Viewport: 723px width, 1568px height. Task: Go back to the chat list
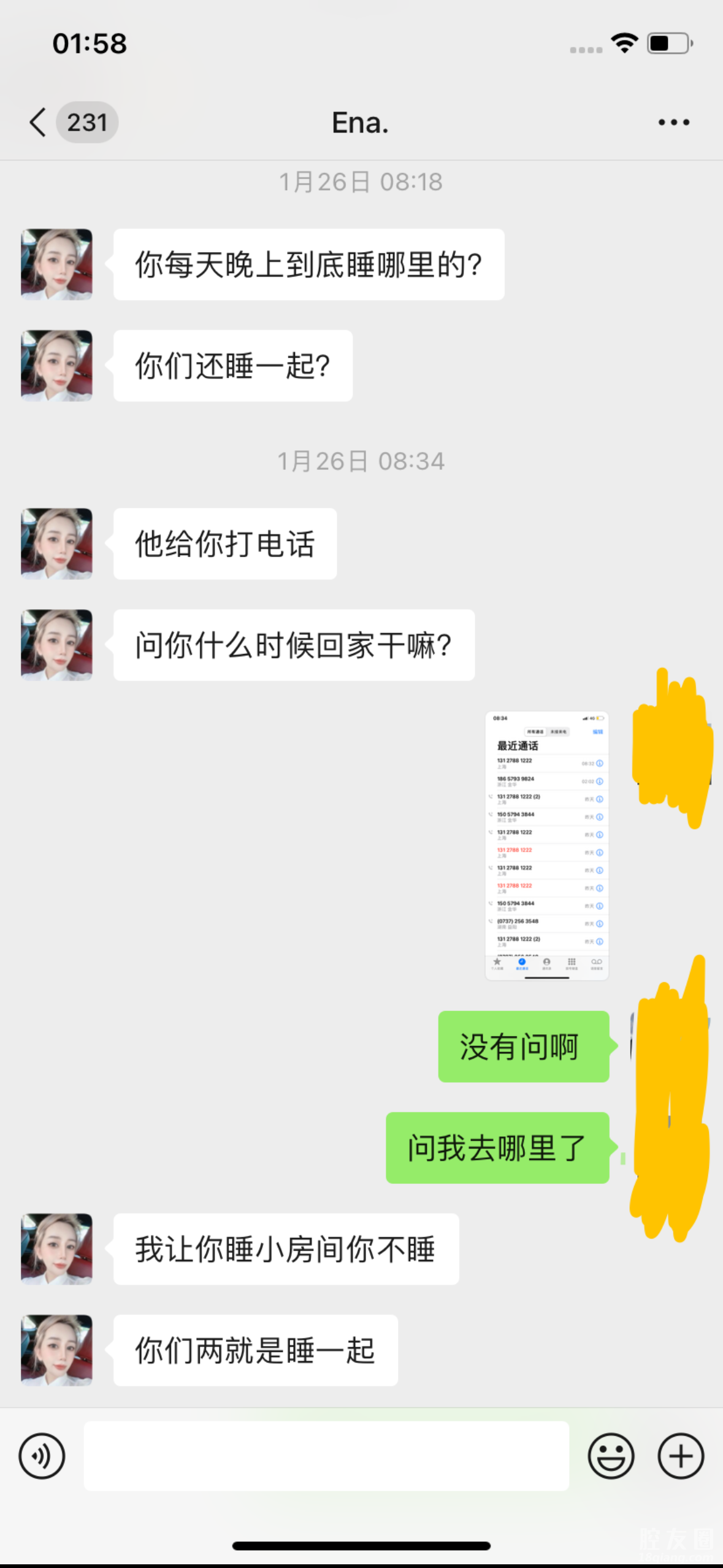point(38,122)
